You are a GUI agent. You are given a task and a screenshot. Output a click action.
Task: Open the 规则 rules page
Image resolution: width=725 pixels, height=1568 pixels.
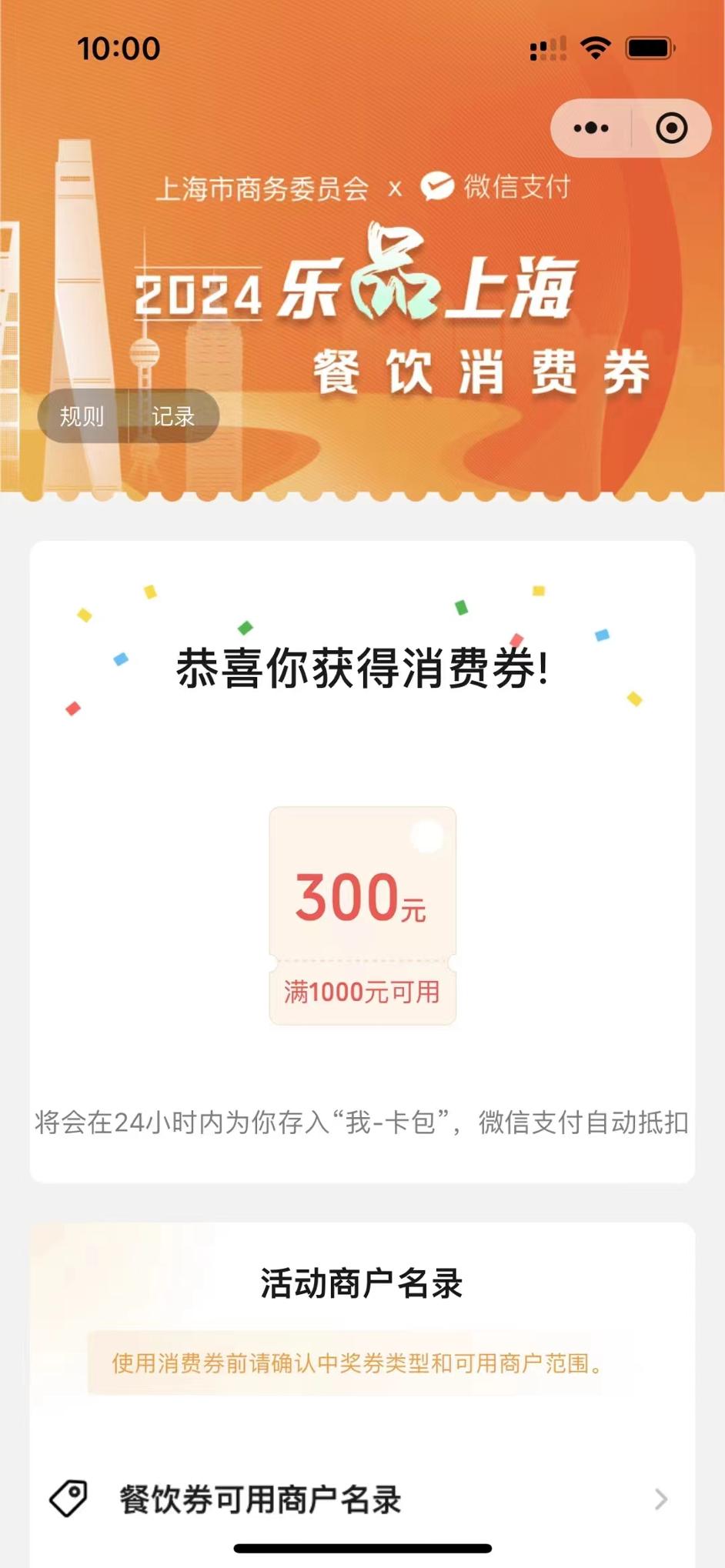(x=82, y=417)
